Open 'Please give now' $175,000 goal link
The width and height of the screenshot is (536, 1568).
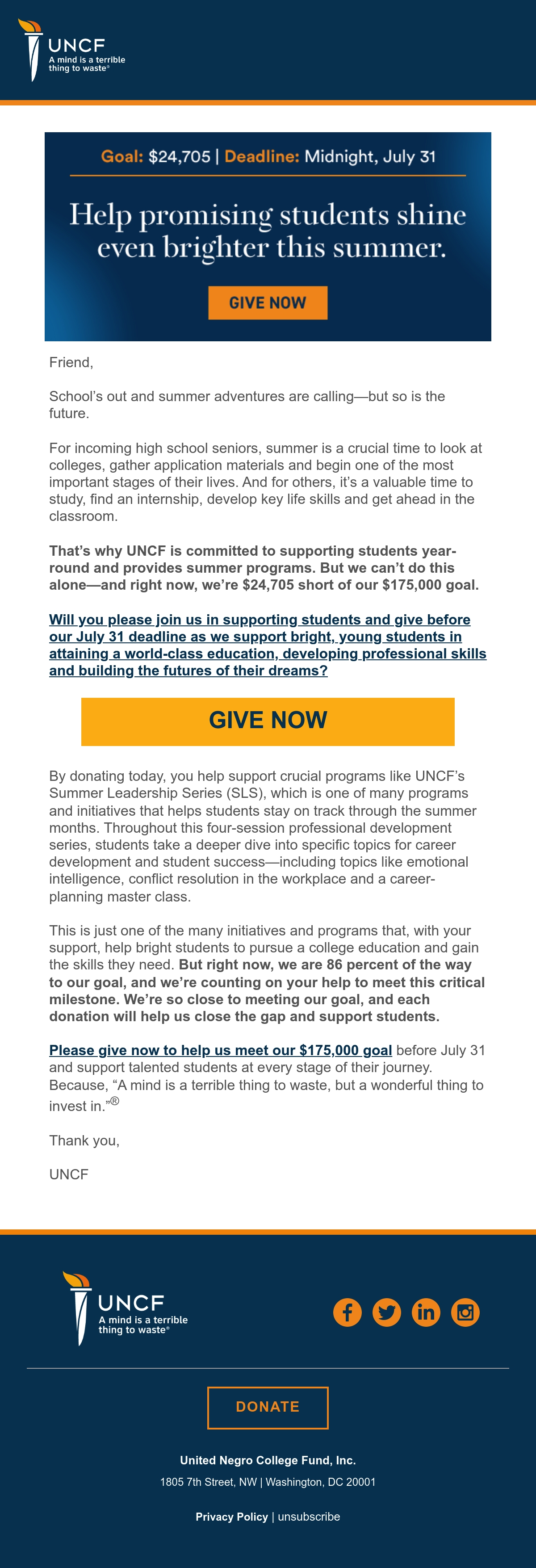[x=220, y=1050]
